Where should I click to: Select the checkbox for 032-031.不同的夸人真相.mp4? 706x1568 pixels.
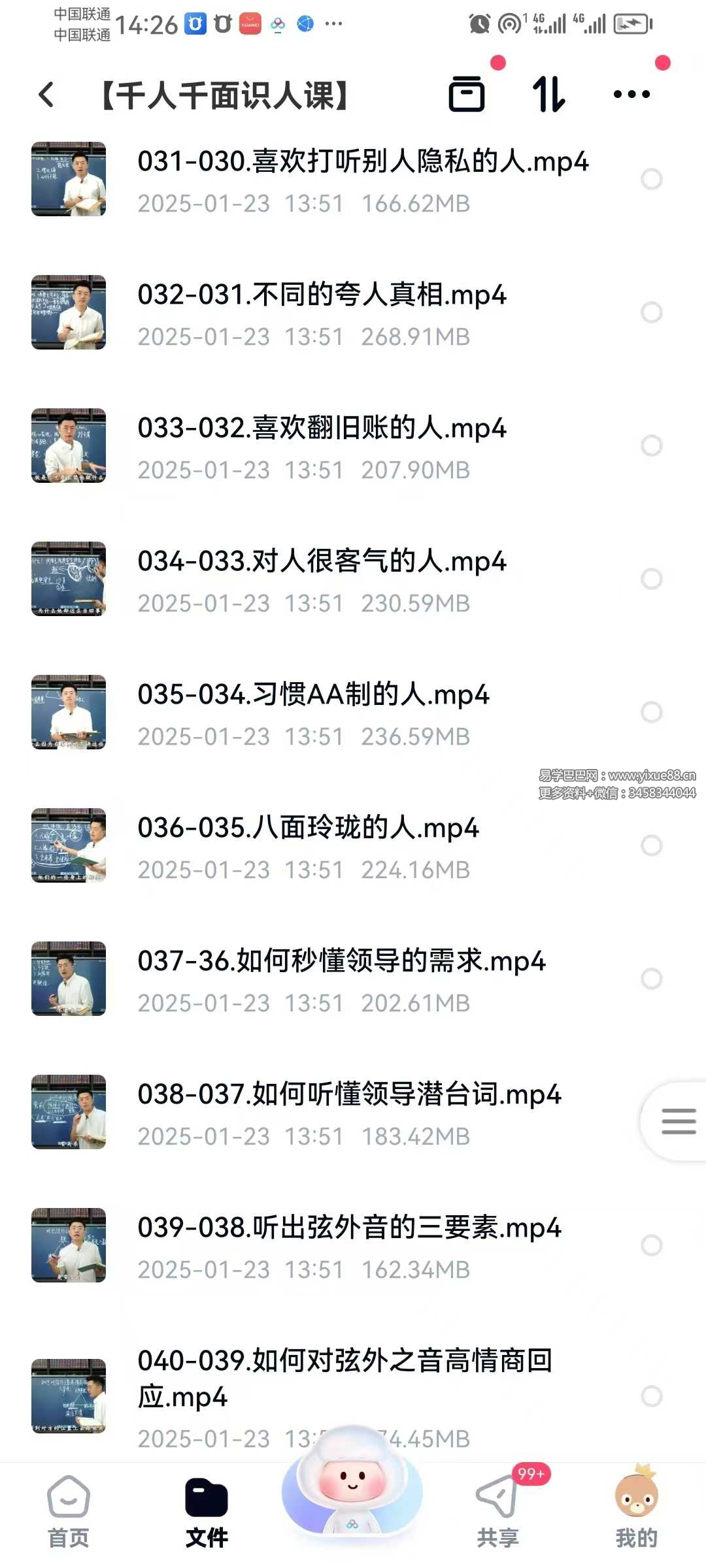652,312
